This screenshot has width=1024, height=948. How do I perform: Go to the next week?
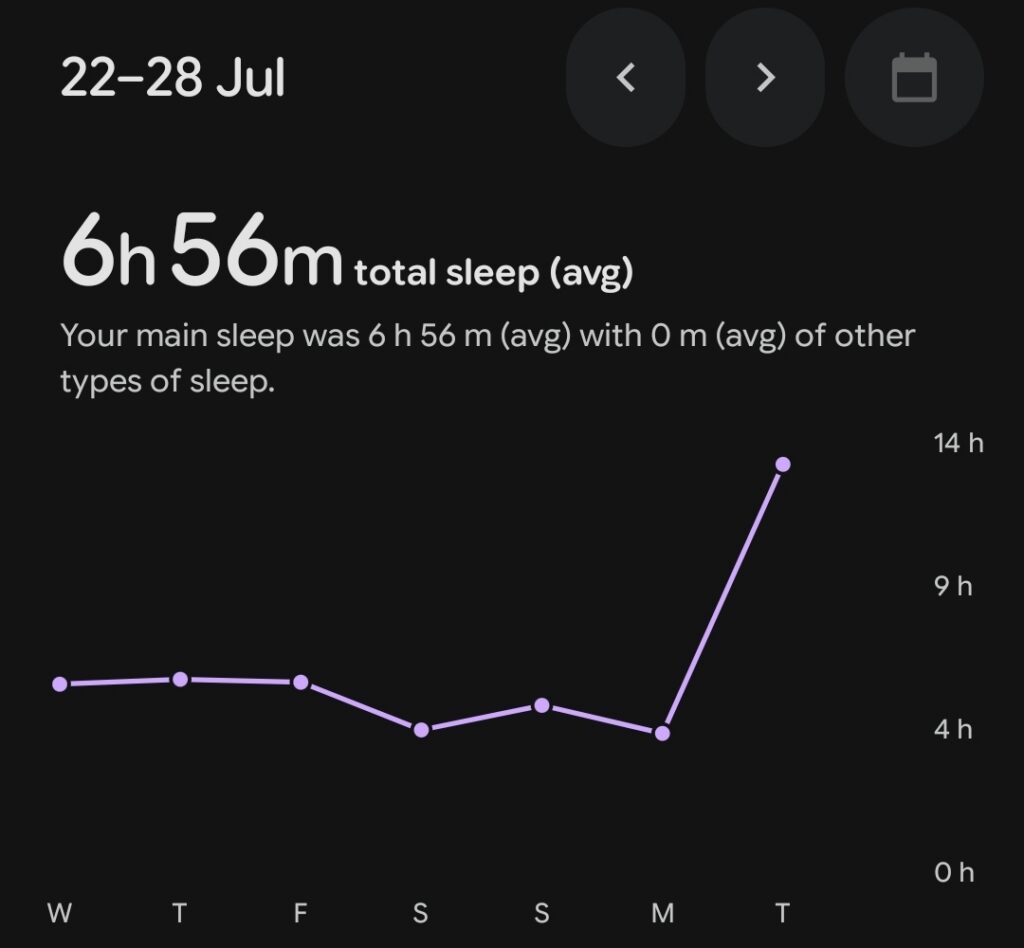pos(765,78)
